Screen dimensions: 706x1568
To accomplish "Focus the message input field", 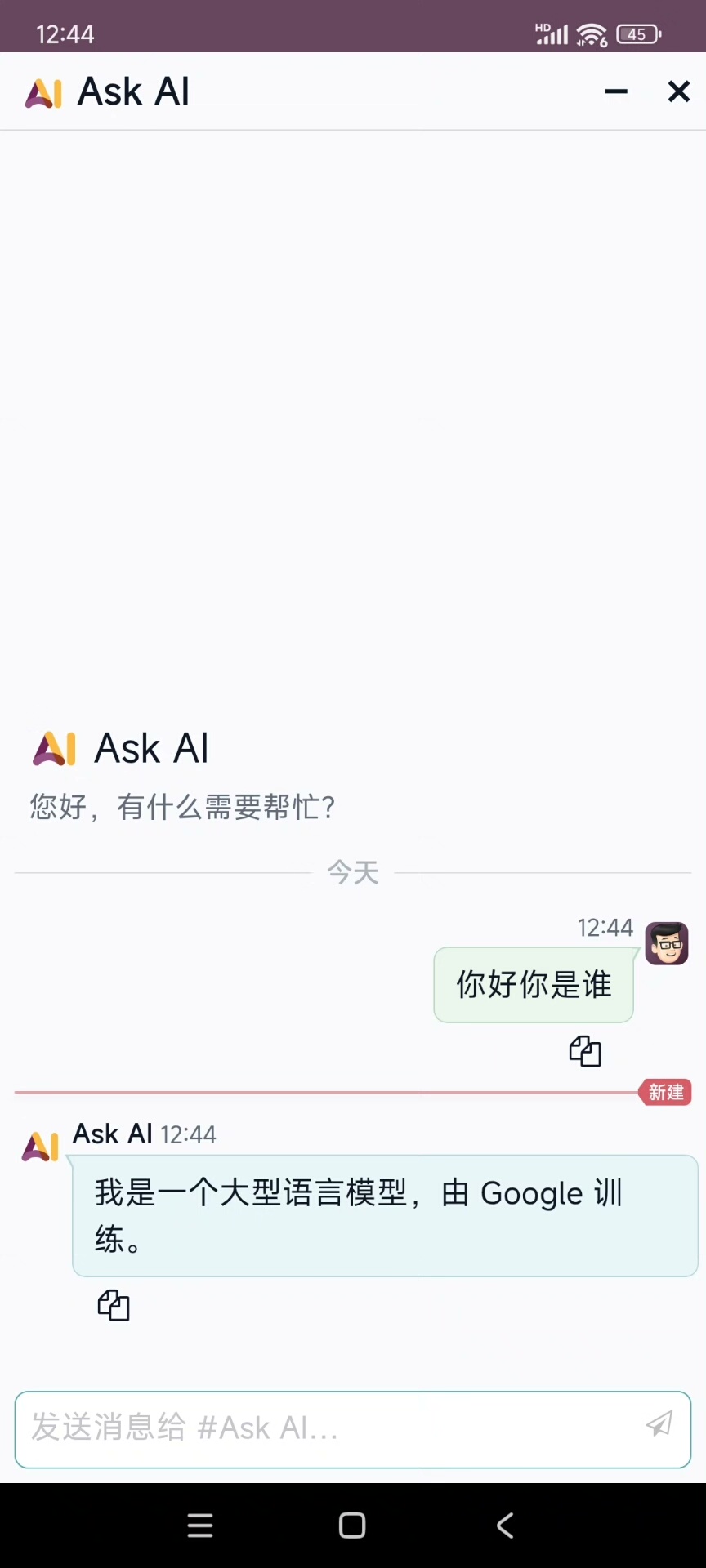I will pyautogui.click(x=327, y=1428).
